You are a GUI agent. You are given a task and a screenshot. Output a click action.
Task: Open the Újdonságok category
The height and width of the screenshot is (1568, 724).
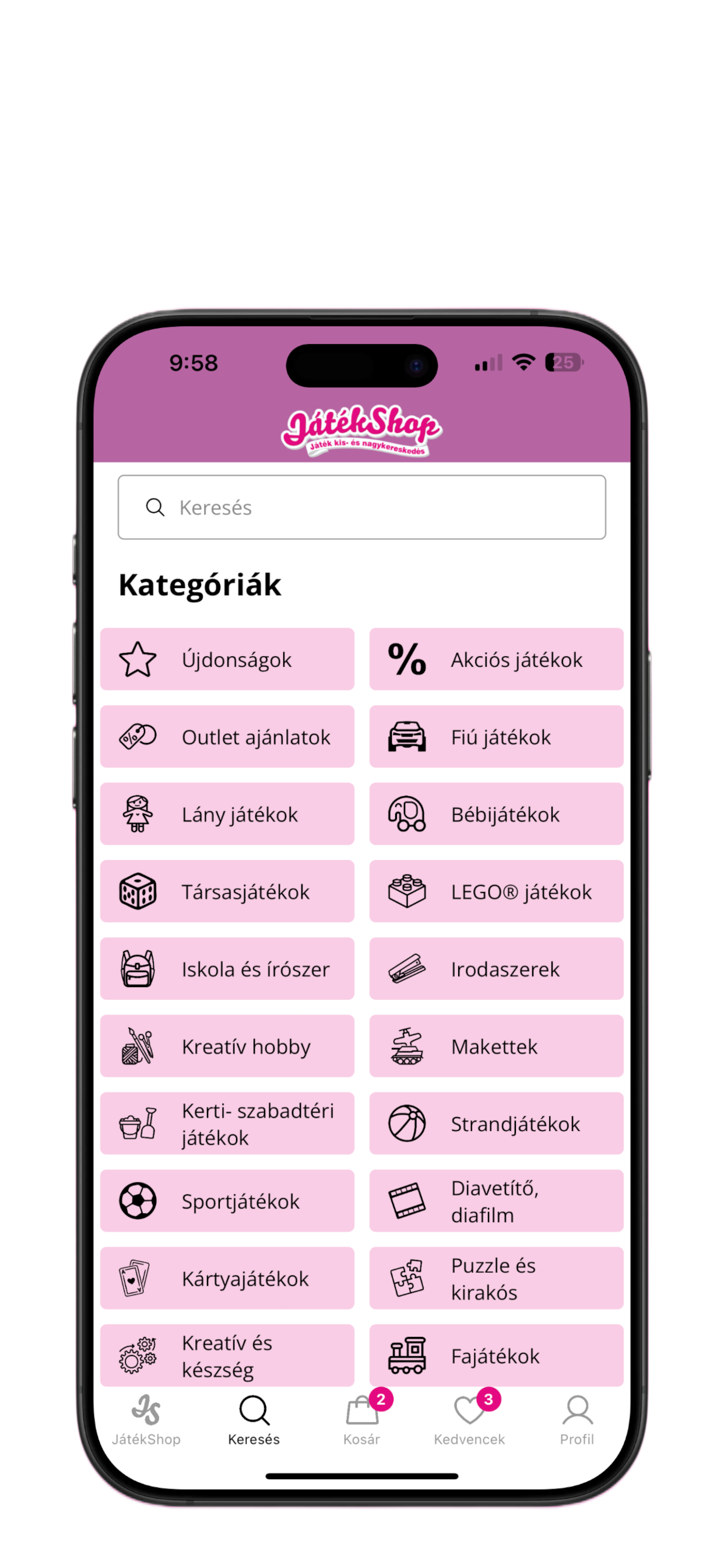pyautogui.click(x=227, y=659)
